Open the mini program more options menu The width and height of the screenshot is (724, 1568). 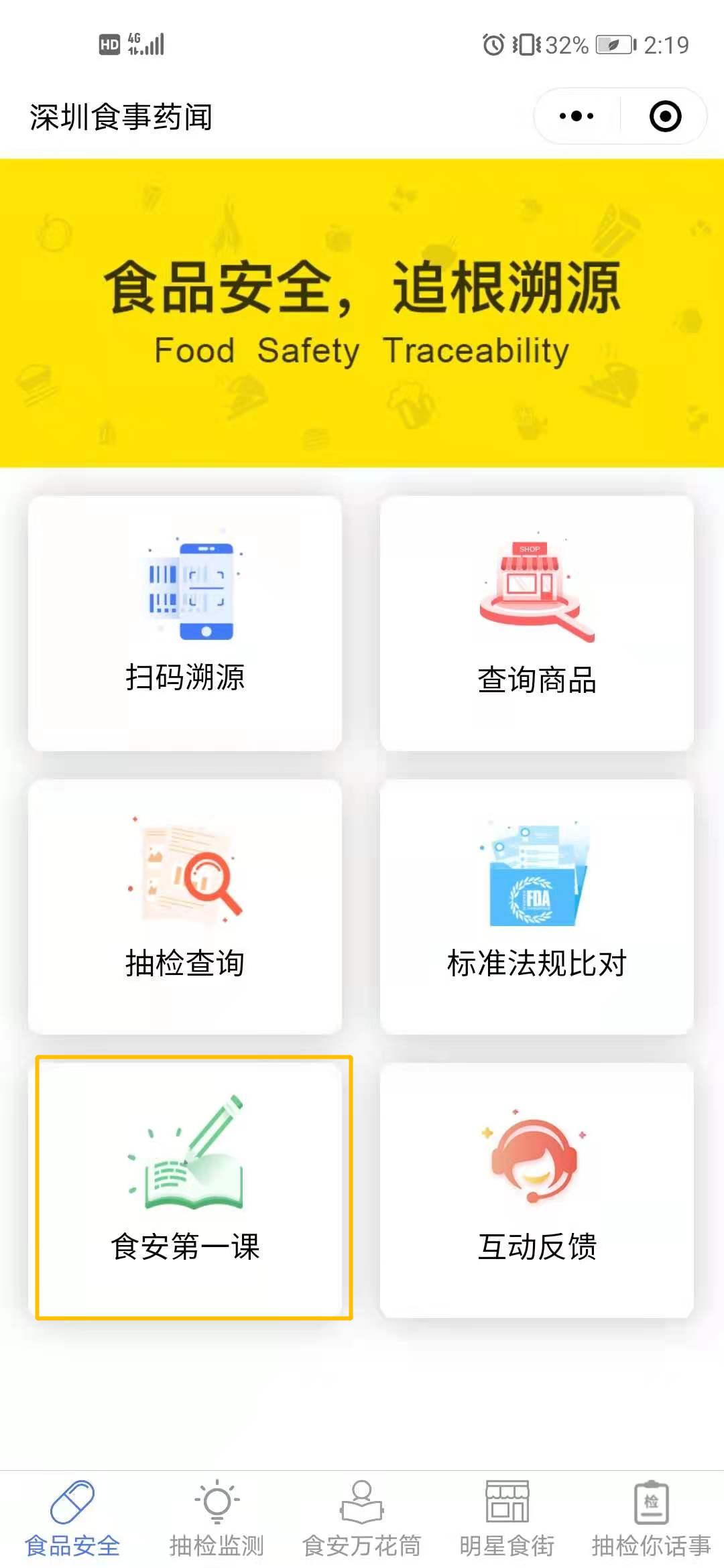click(577, 117)
